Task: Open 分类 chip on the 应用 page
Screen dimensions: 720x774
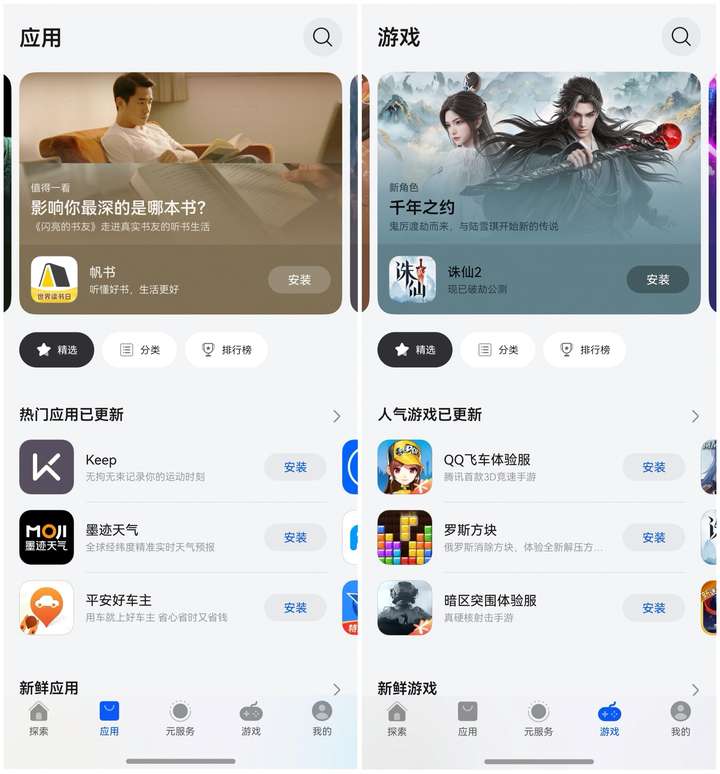Action: pyautogui.click(x=140, y=350)
